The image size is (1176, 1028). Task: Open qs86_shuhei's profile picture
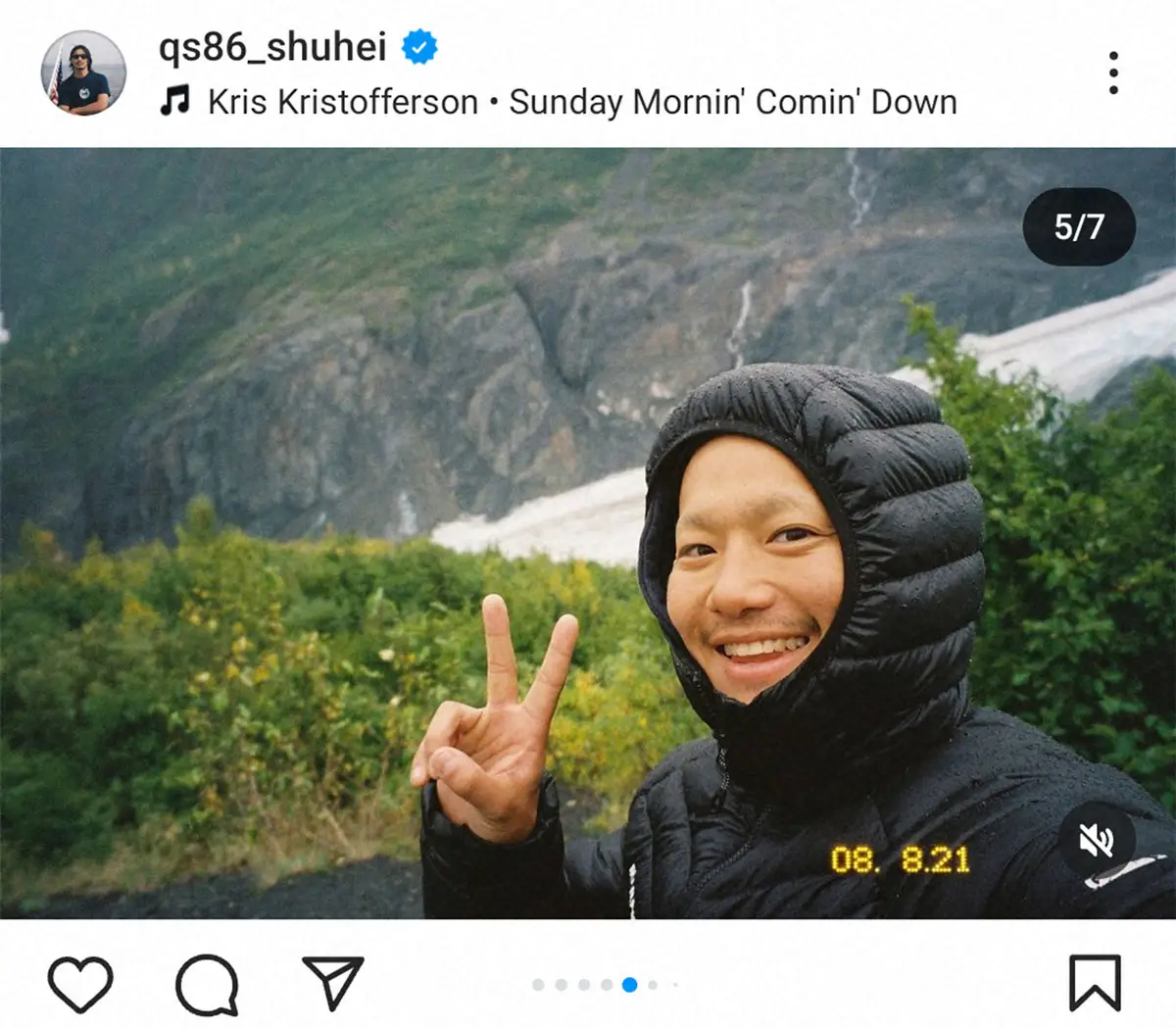pos(83,73)
